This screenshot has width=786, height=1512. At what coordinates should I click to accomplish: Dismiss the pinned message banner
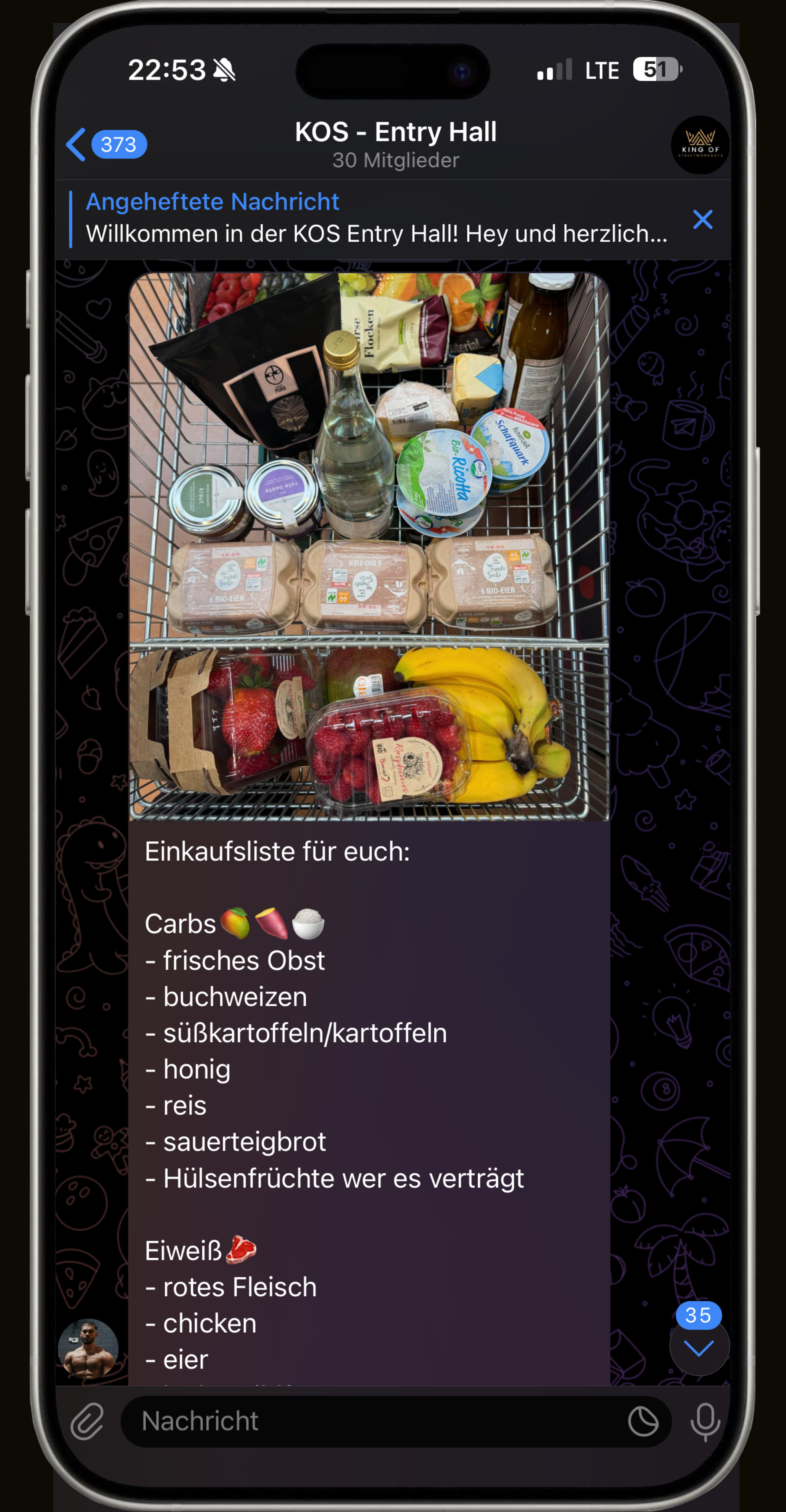pos(702,220)
